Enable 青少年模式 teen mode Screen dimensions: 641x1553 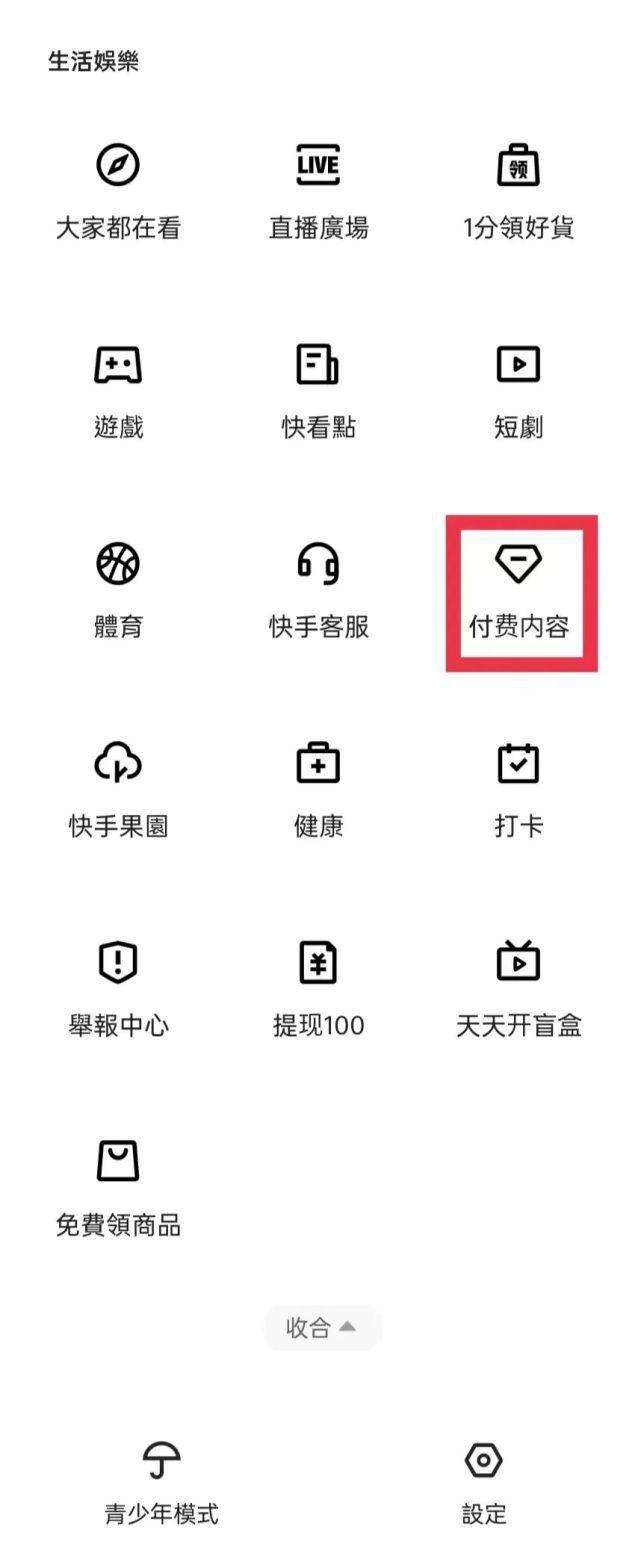coord(161,1483)
